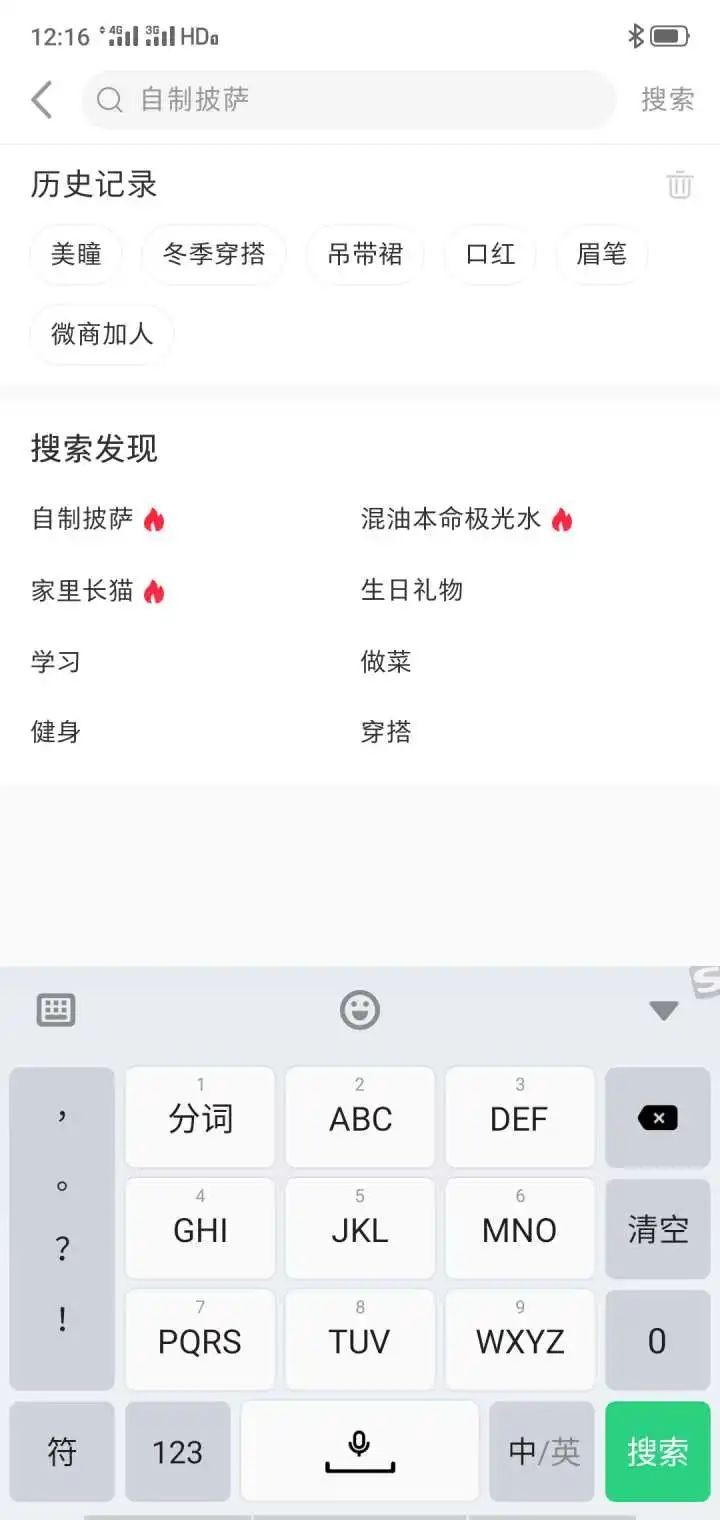Clear search history via trash icon
This screenshot has width=720, height=1520.
pyautogui.click(x=680, y=185)
